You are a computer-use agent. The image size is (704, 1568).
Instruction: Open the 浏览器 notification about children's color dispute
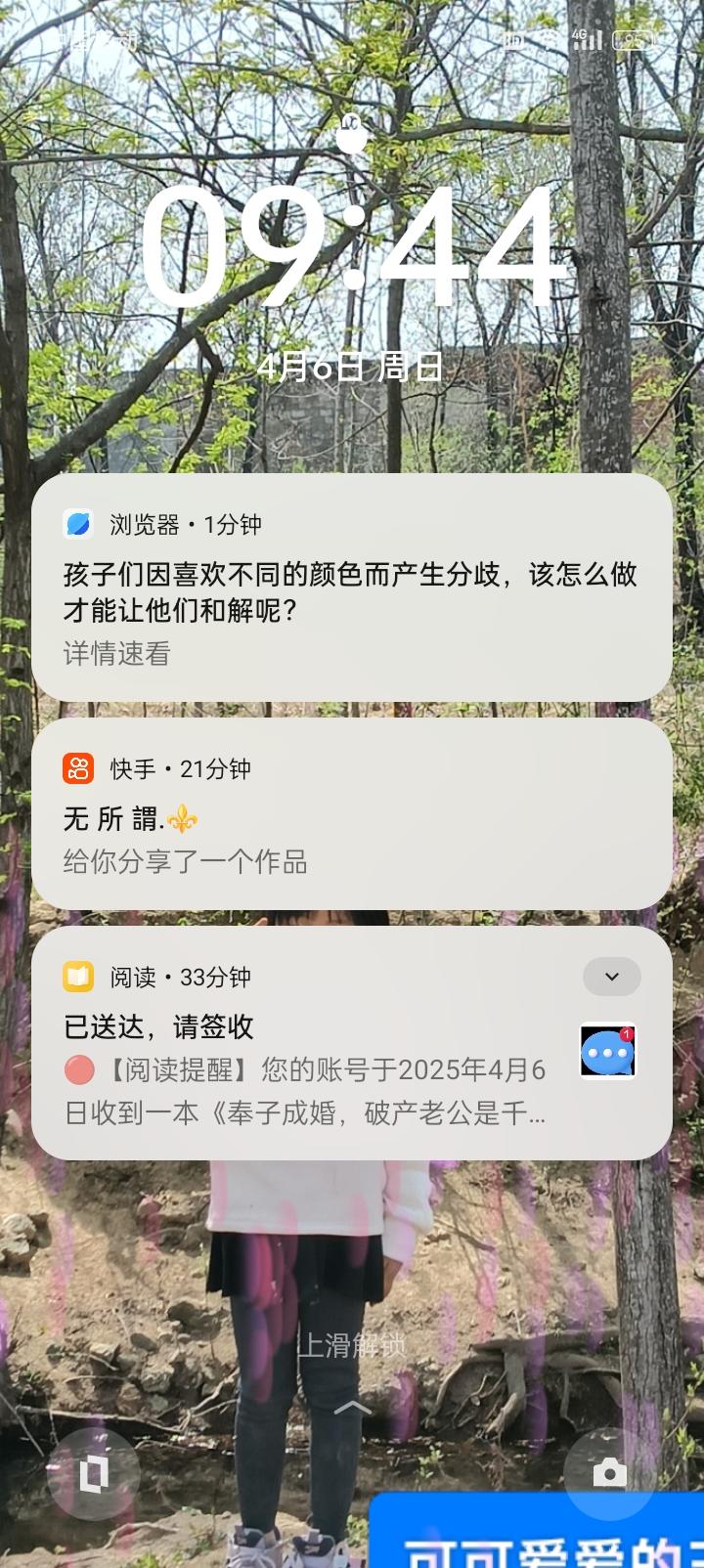point(352,591)
